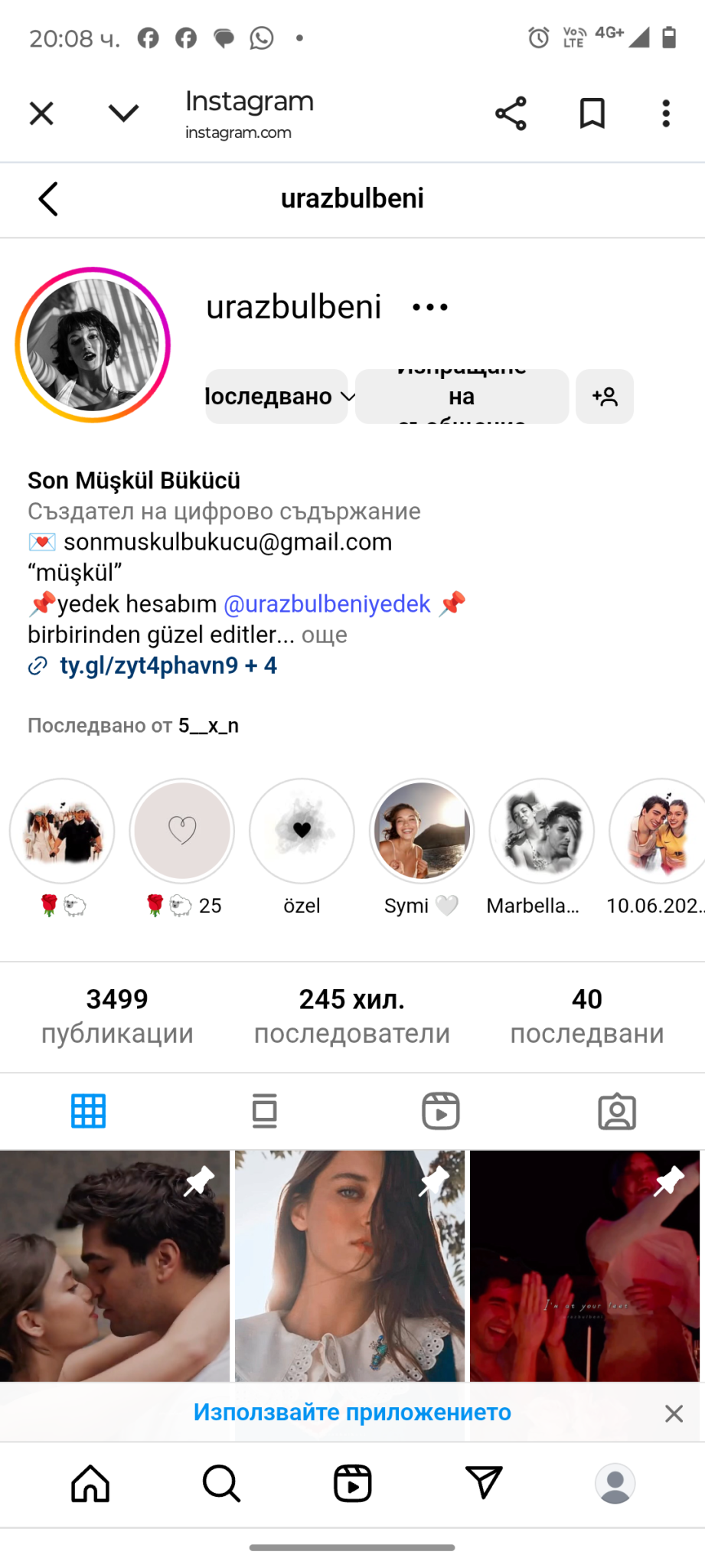Open profile options three-dot menu
This screenshot has width=705, height=1568.
tap(429, 308)
